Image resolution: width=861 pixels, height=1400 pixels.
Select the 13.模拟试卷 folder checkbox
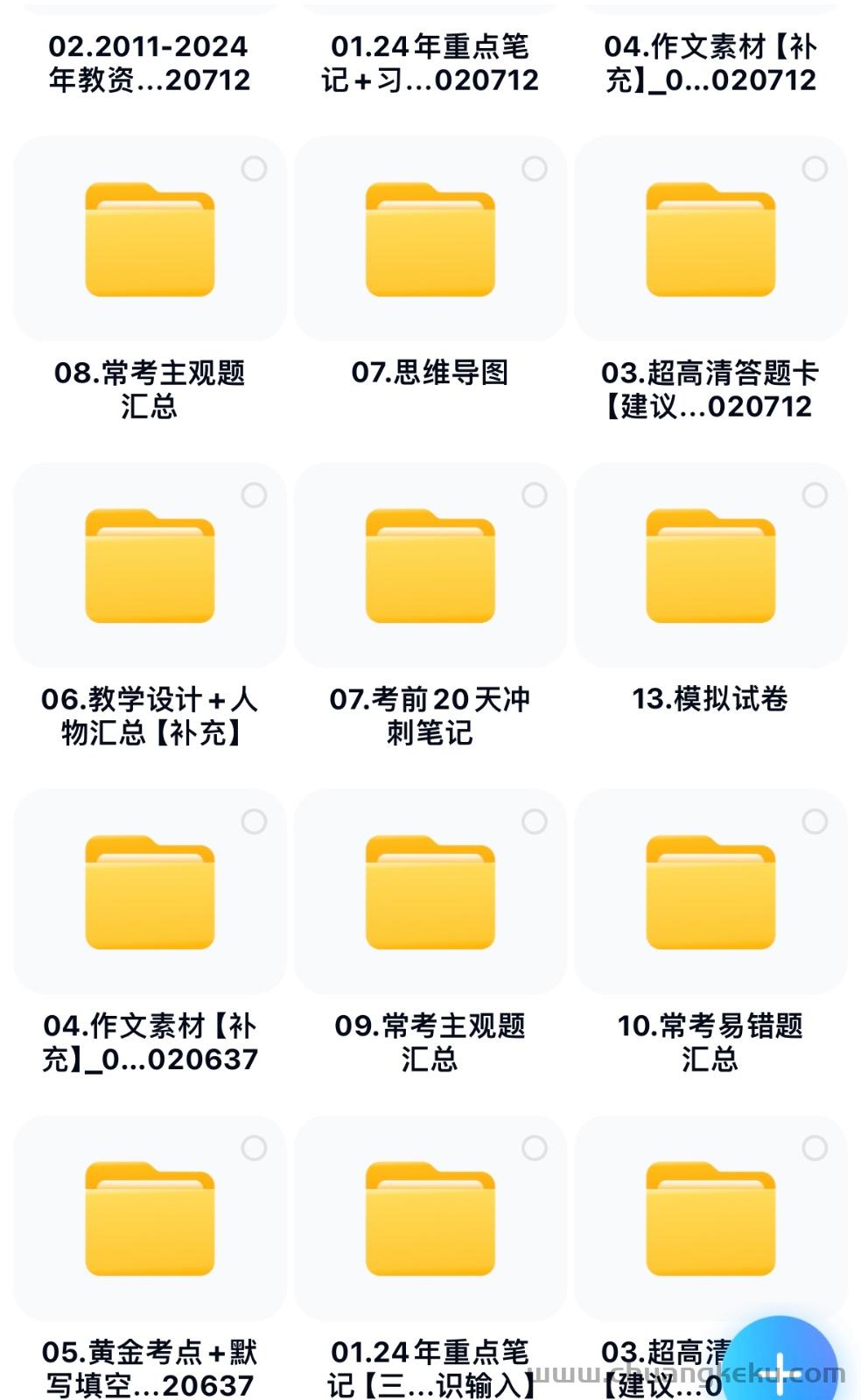point(815,495)
